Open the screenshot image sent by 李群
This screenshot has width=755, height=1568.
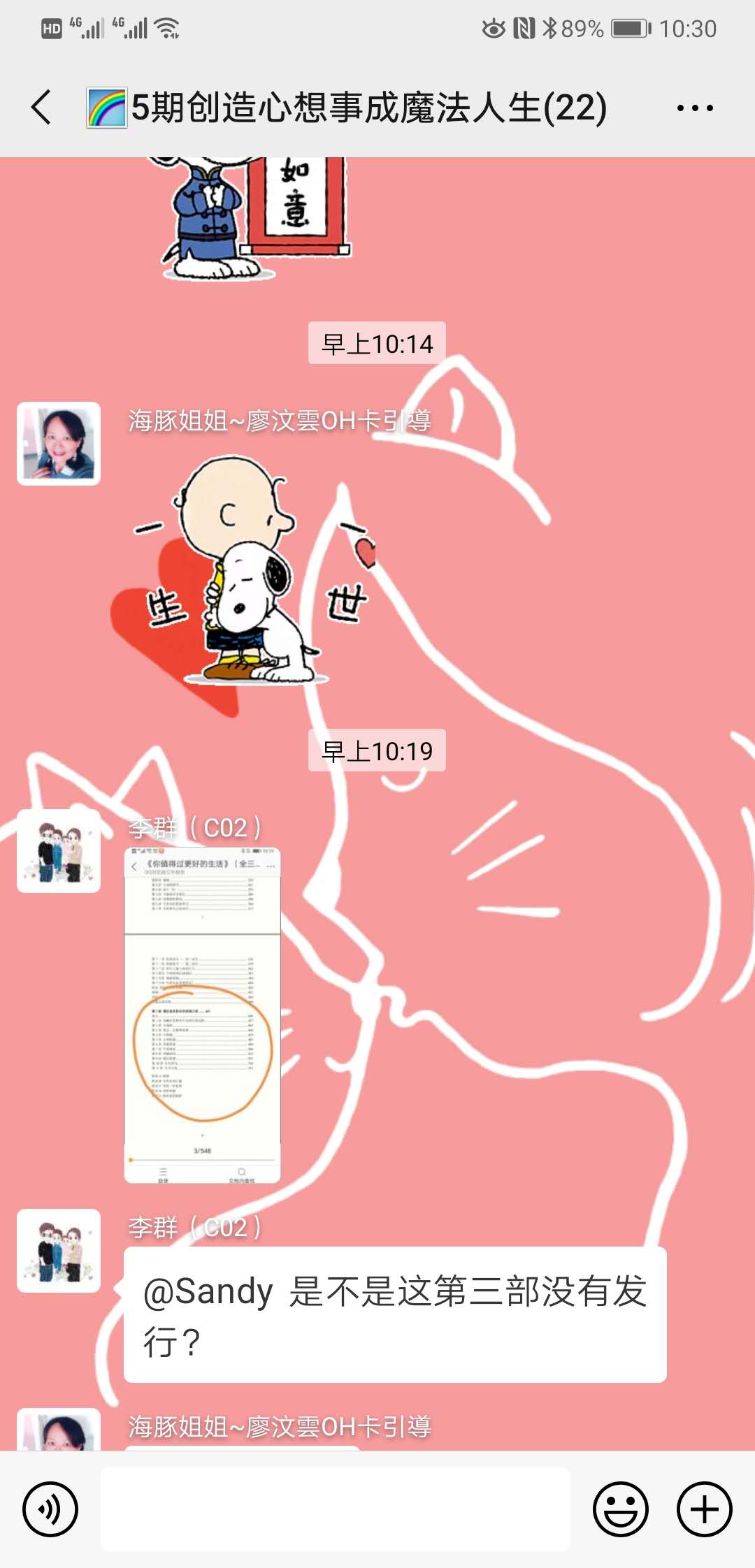point(202,1015)
